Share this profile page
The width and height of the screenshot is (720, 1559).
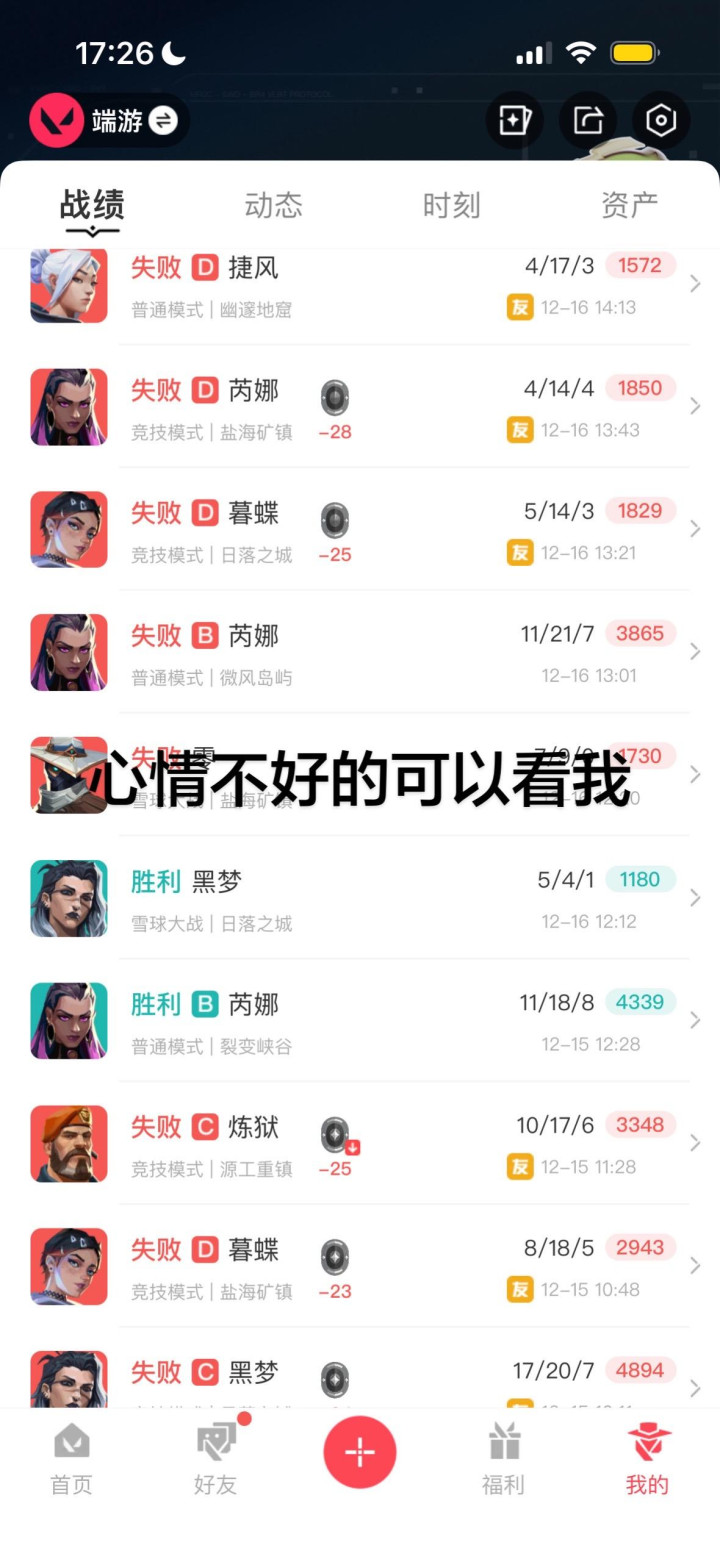[x=587, y=121]
